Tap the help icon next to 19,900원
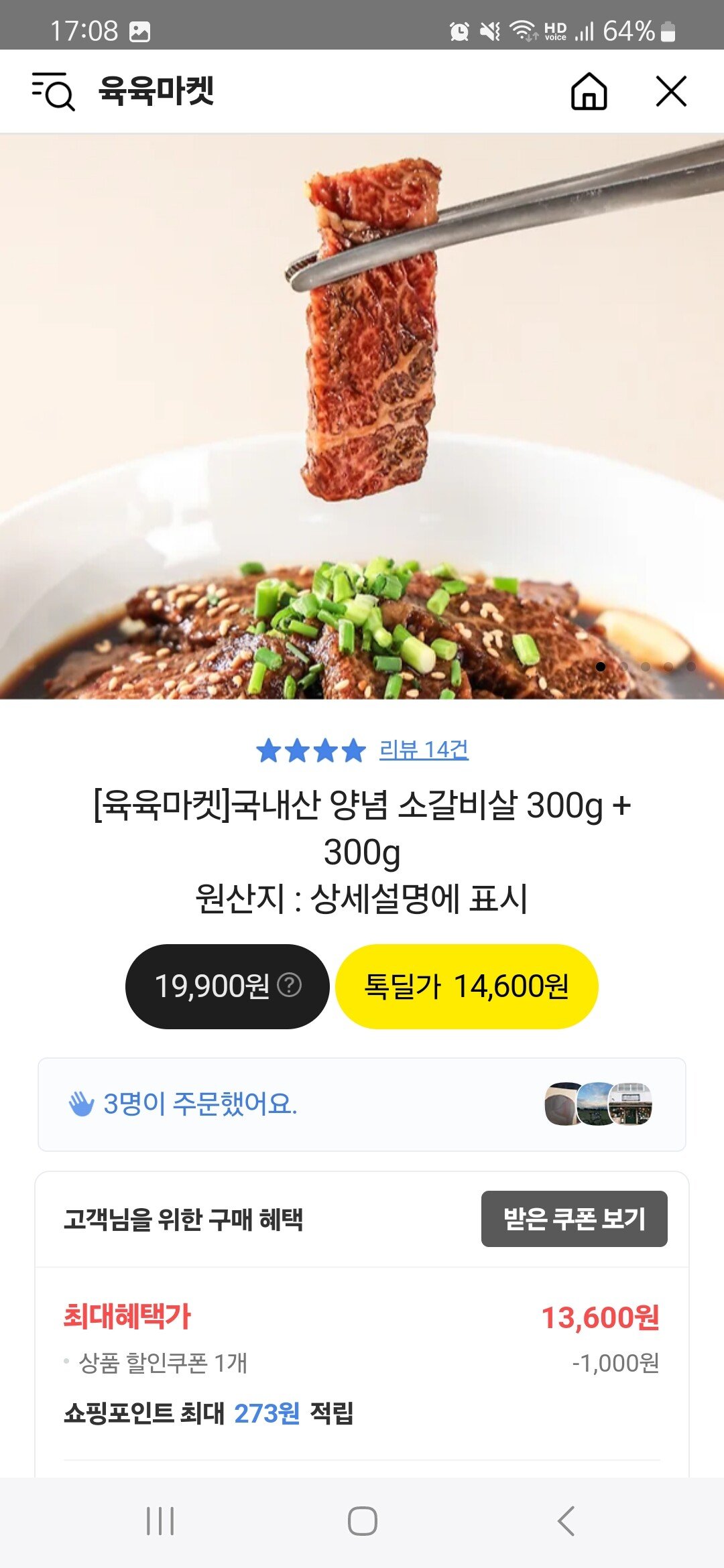This screenshot has width=724, height=1568. pos(290,985)
